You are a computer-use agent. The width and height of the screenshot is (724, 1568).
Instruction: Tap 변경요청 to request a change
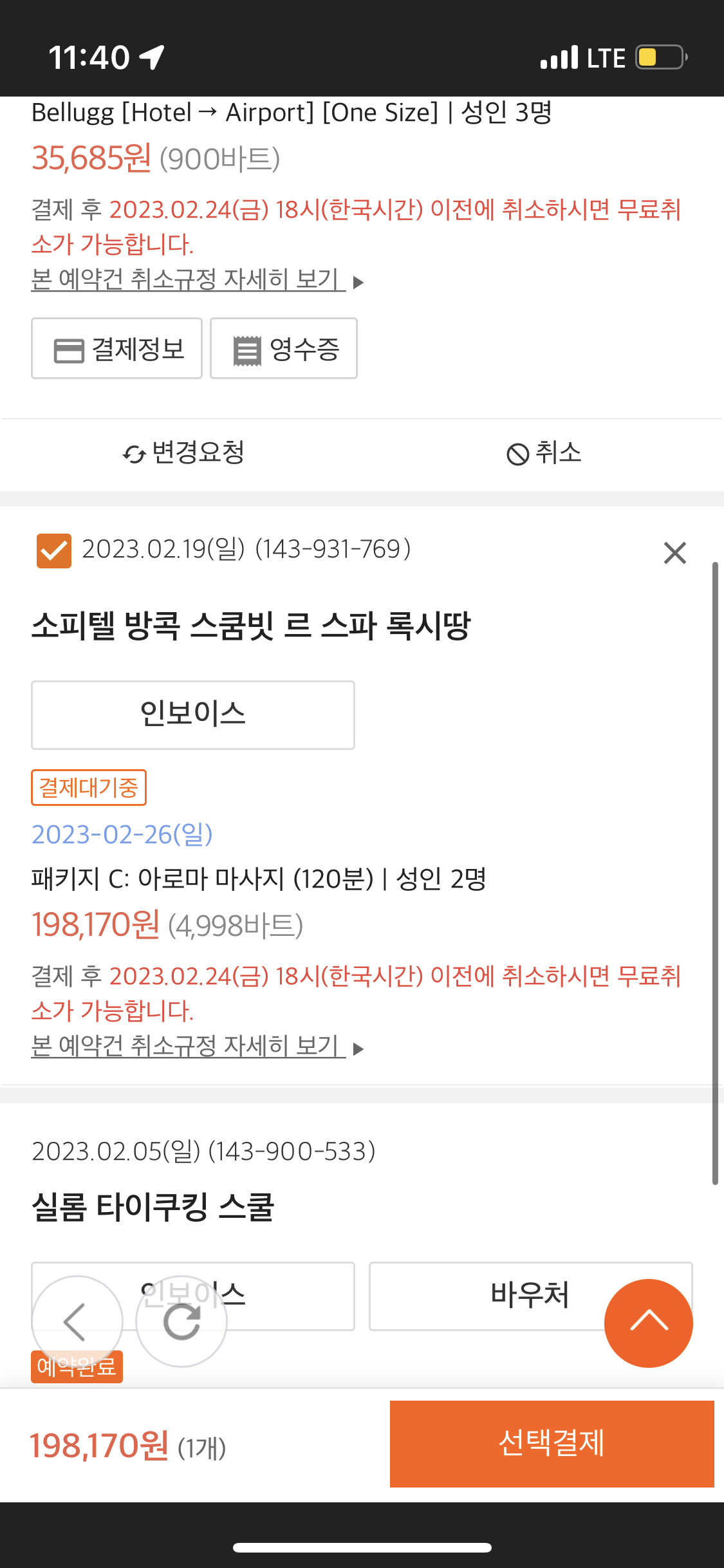click(x=183, y=454)
